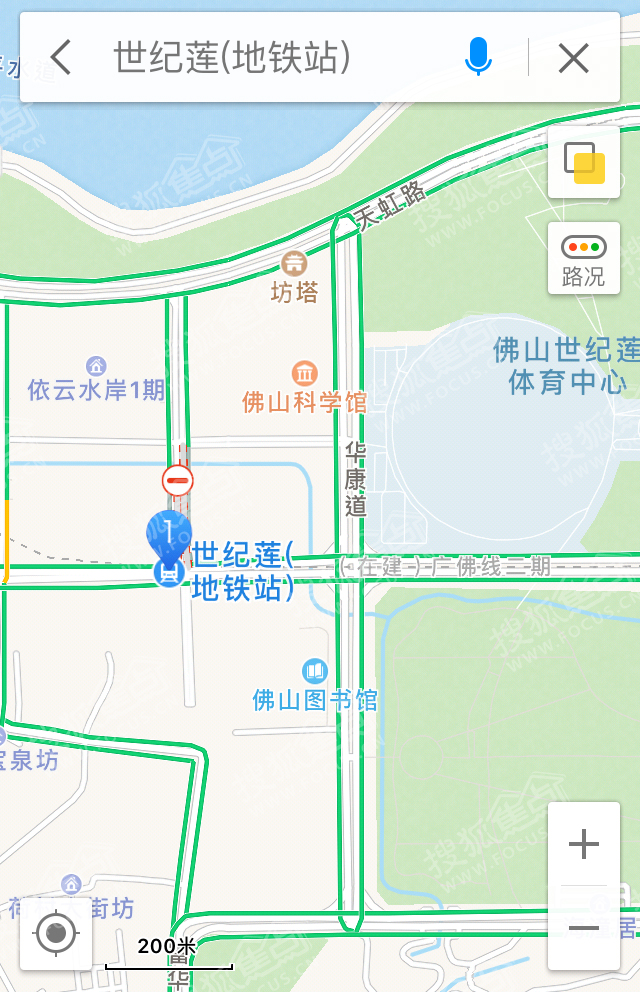Select the 坊塔 landmark marker
This screenshot has width=640, height=992.
294,264
